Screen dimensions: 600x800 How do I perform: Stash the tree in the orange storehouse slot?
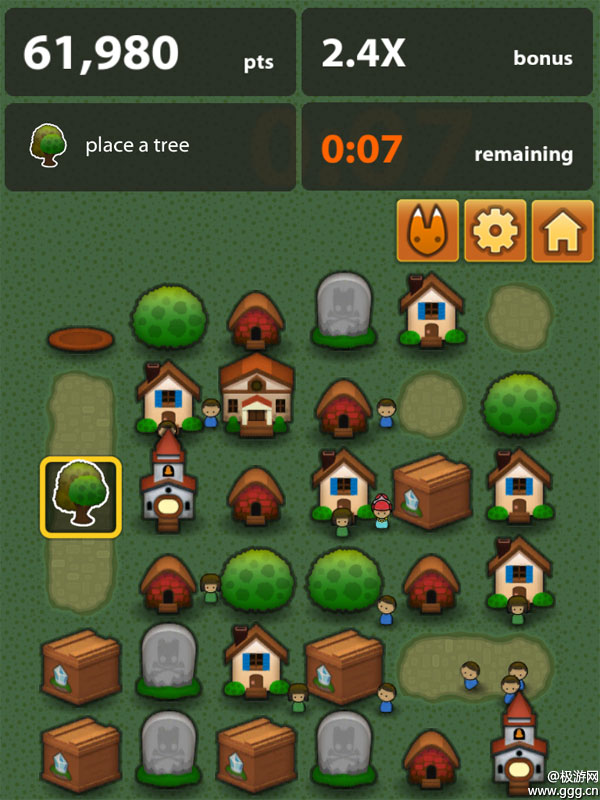[x=81, y=339]
